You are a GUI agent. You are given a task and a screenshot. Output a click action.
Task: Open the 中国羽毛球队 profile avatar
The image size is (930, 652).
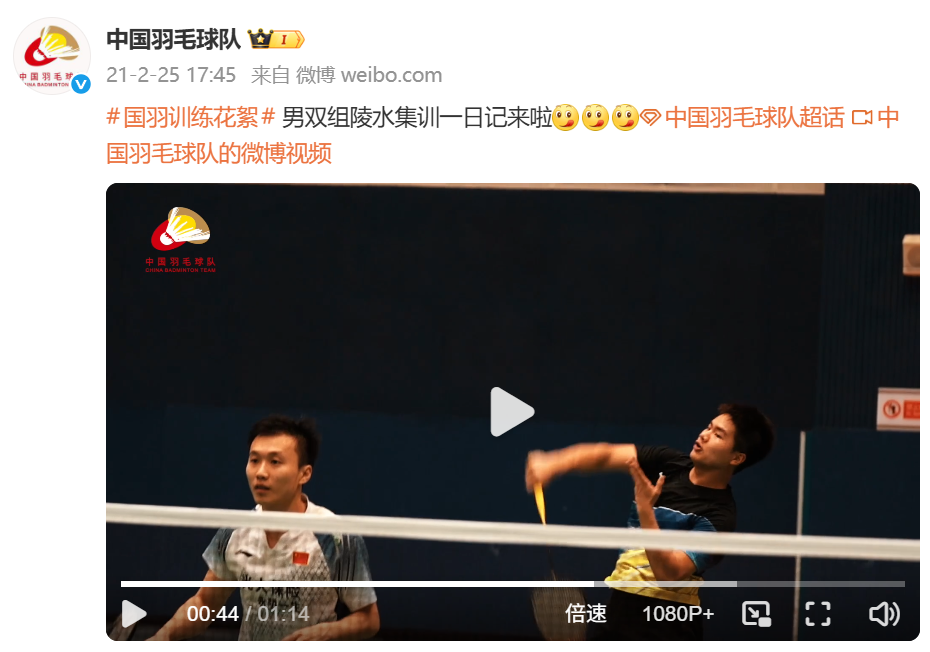[x=51, y=56]
